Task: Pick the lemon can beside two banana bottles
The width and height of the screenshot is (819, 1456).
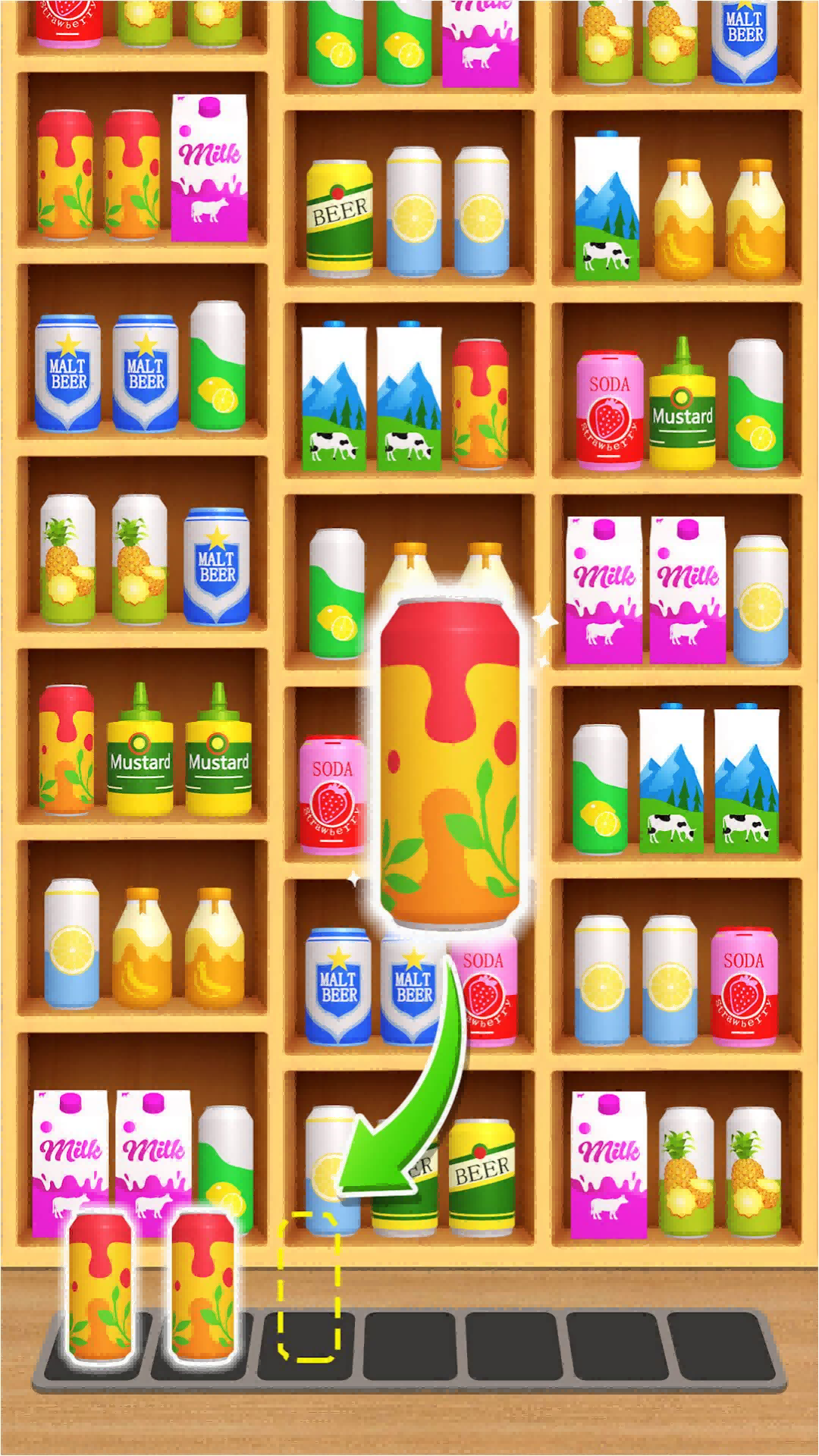Action: pyautogui.click(x=71, y=943)
